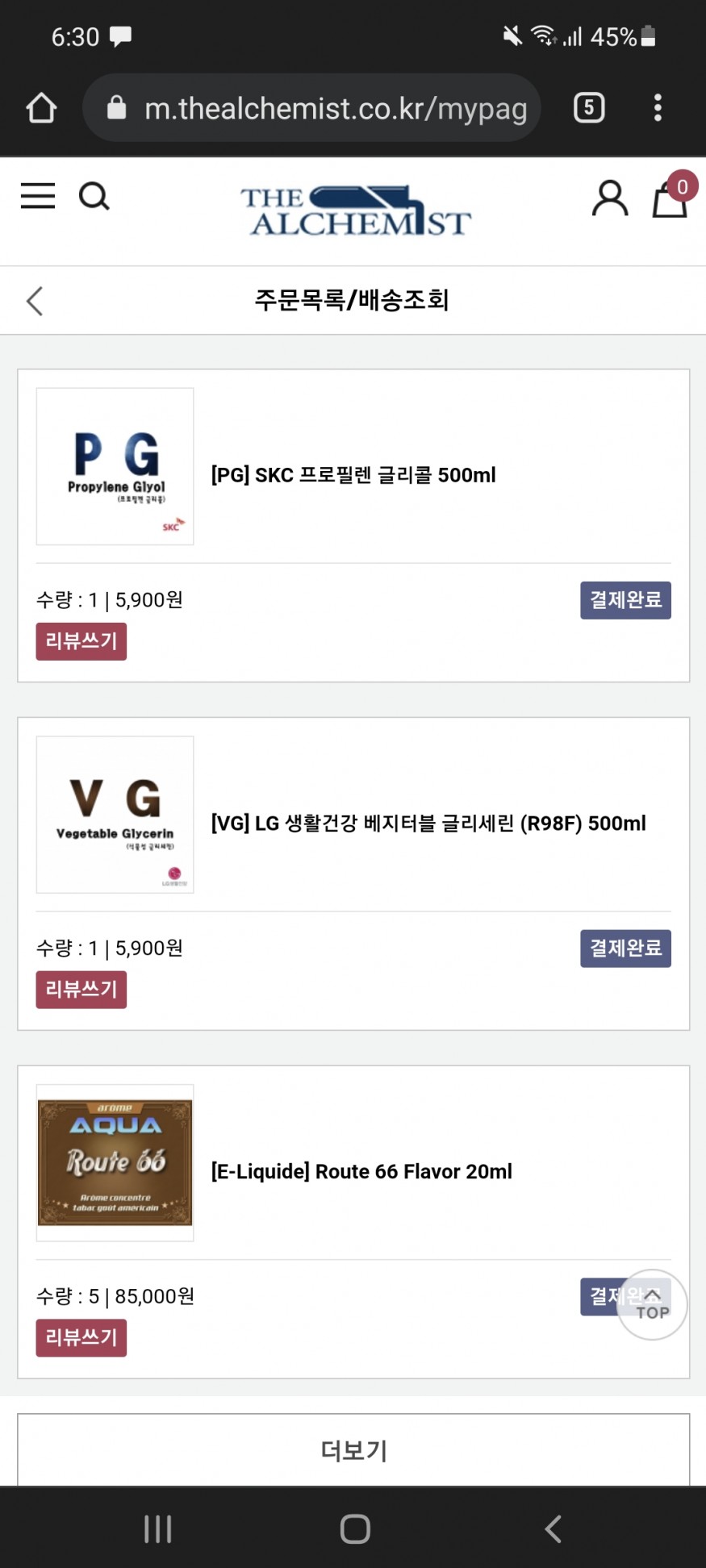706x1568 pixels.
Task: Write a review for SKC 프로필렌 글리콜
Action: [x=81, y=642]
